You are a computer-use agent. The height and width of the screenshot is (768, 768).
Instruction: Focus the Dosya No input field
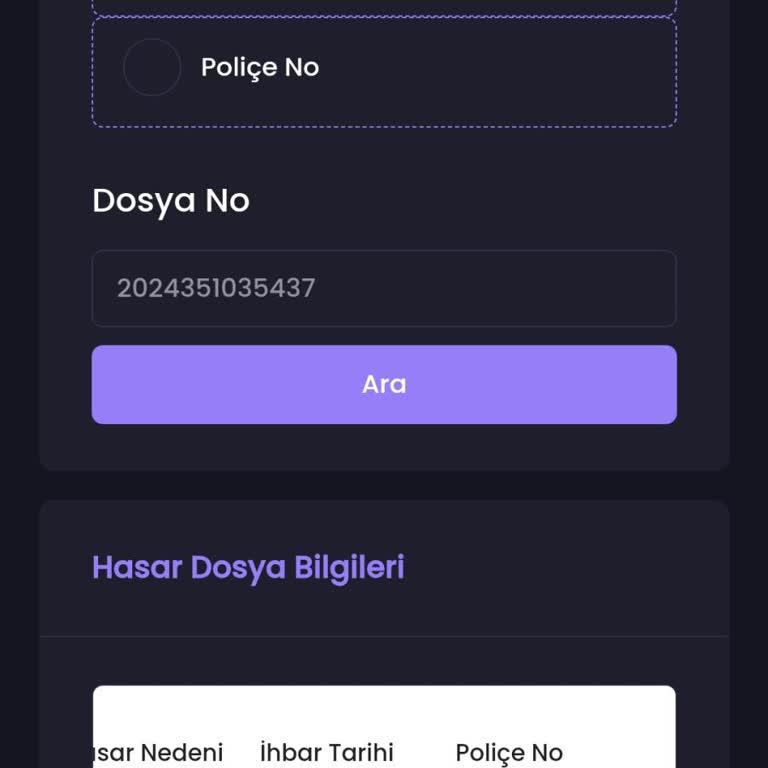pyautogui.click(x=384, y=288)
